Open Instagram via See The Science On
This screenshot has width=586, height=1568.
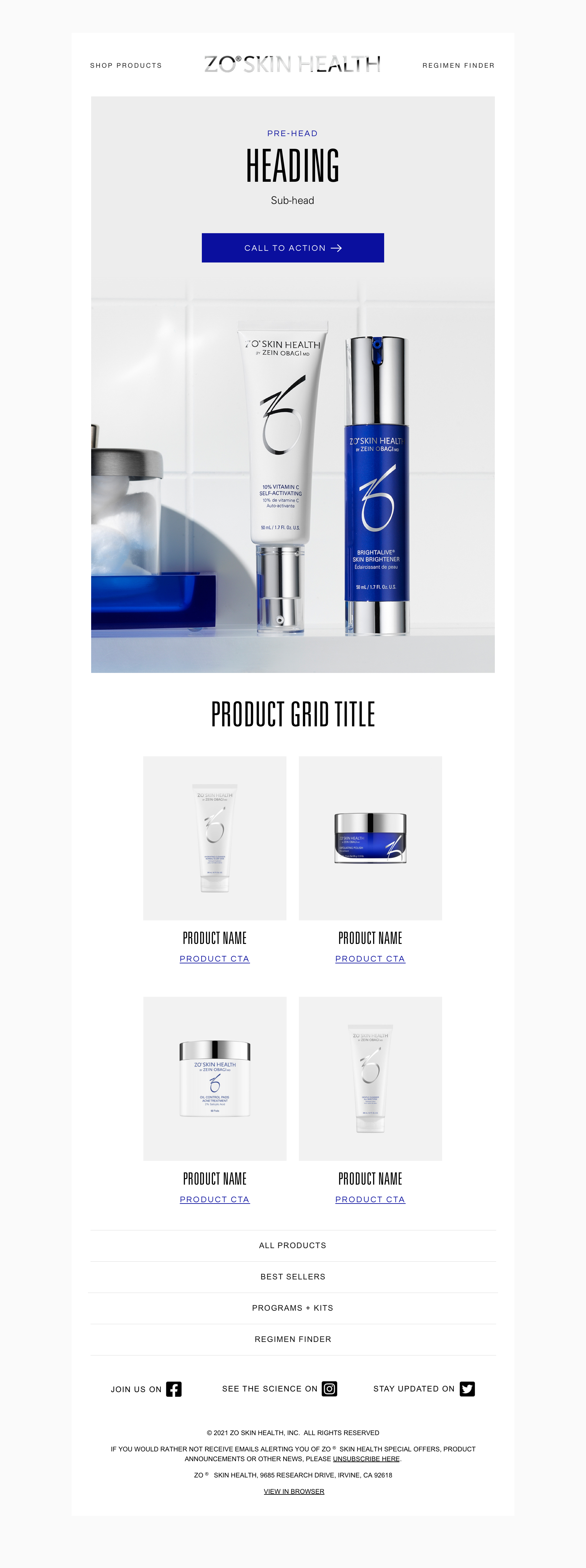tap(329, 1389)
